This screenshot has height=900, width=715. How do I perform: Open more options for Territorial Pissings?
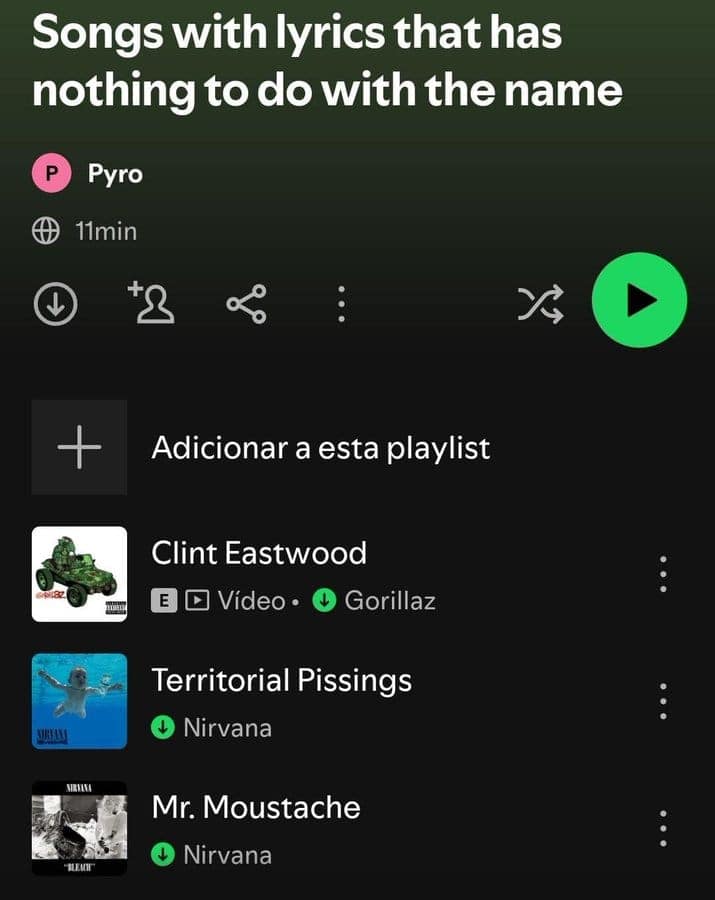(x=662, y=701)
